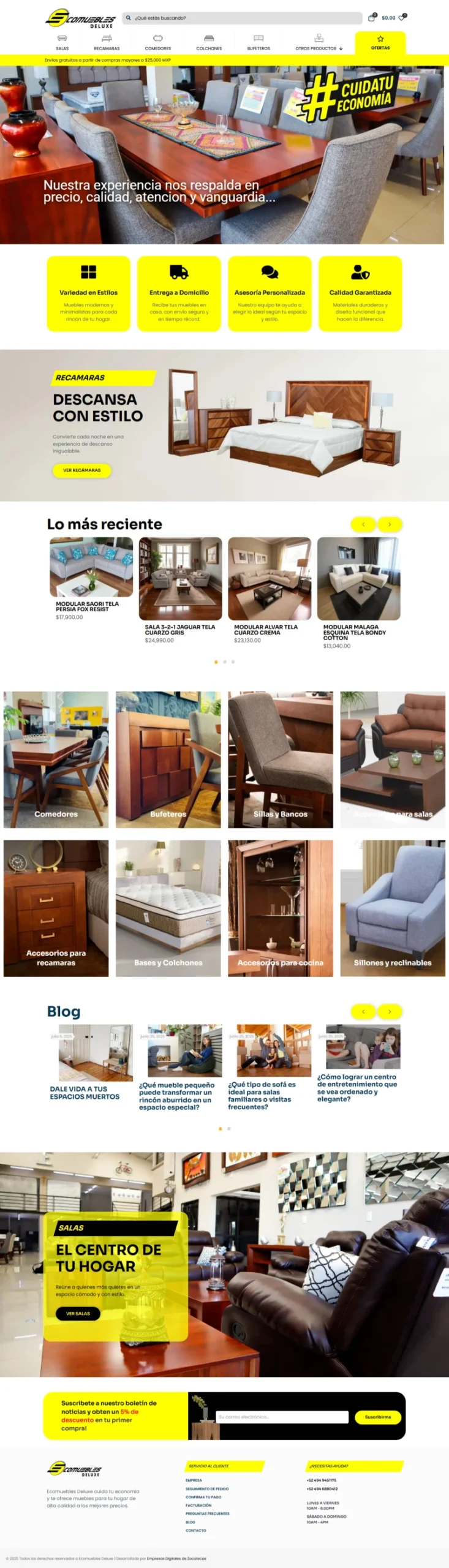Tap the Ver Salas button

pyautogui.click(x=78, y=1313)
